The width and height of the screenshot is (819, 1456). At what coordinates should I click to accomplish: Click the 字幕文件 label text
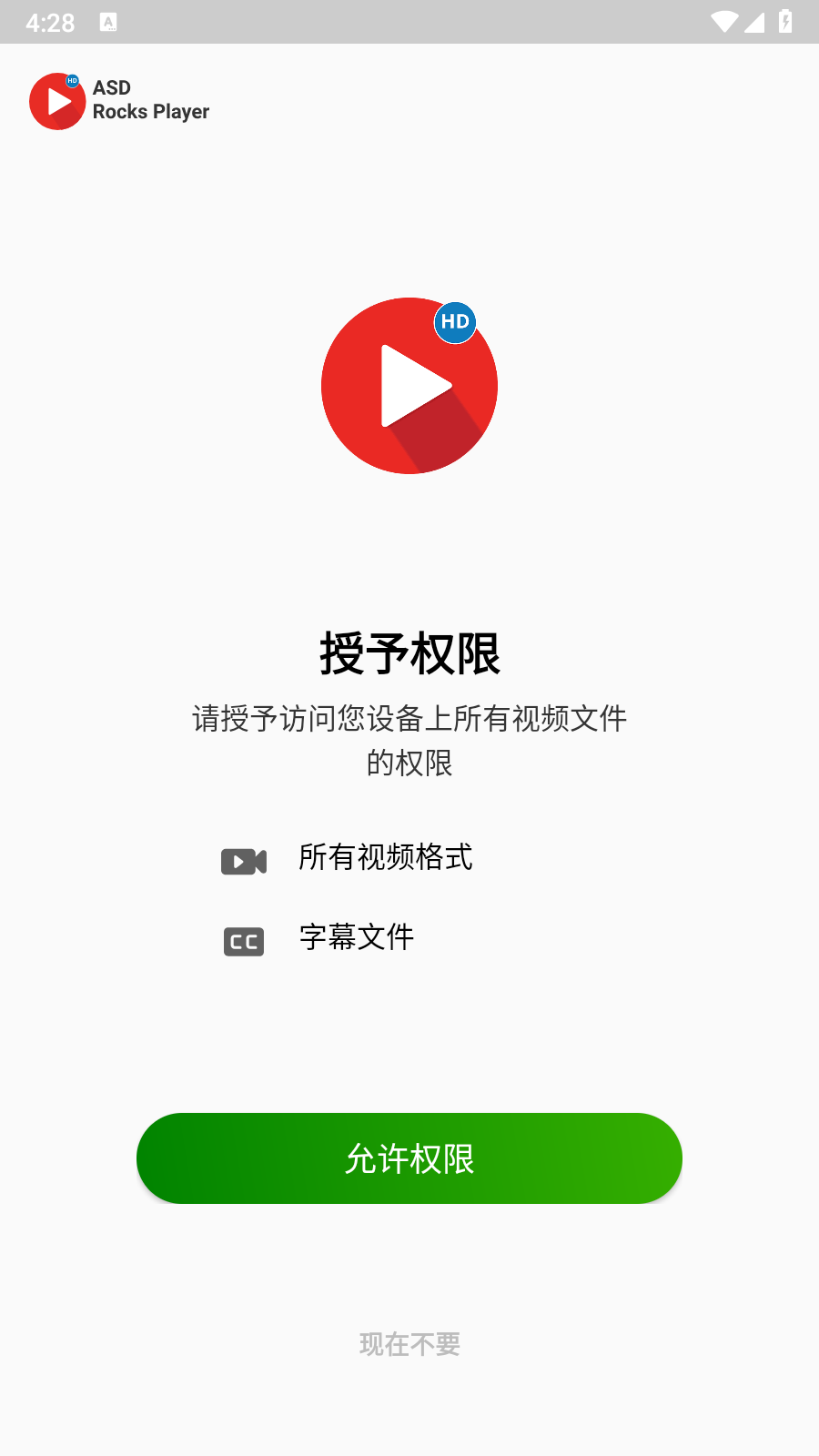click(357, 935)
